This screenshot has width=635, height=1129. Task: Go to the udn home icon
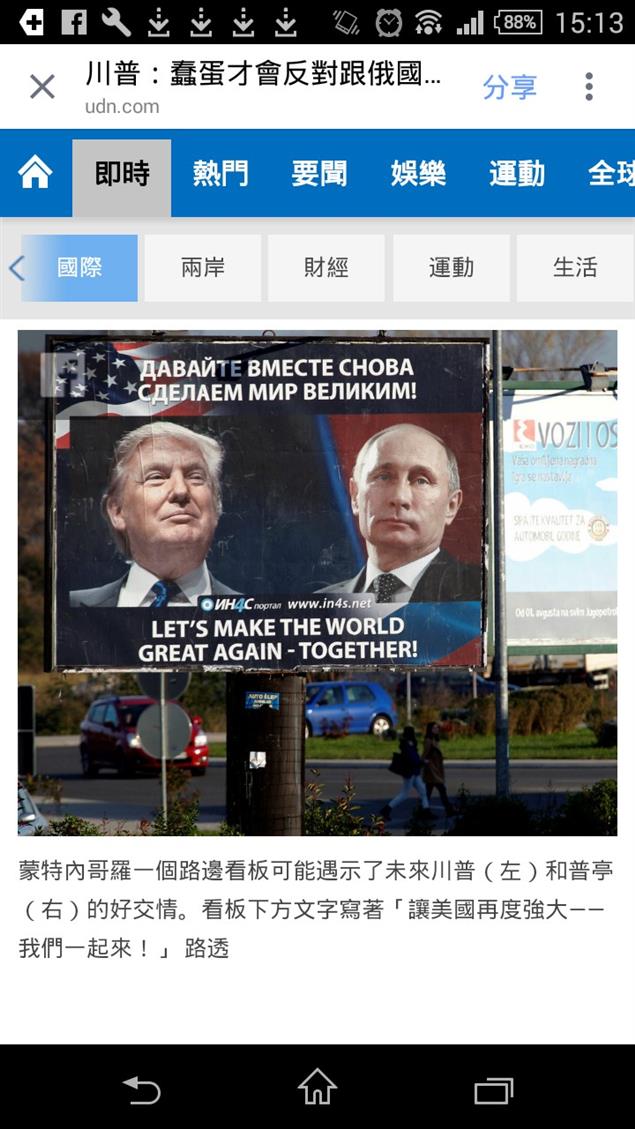35,174
